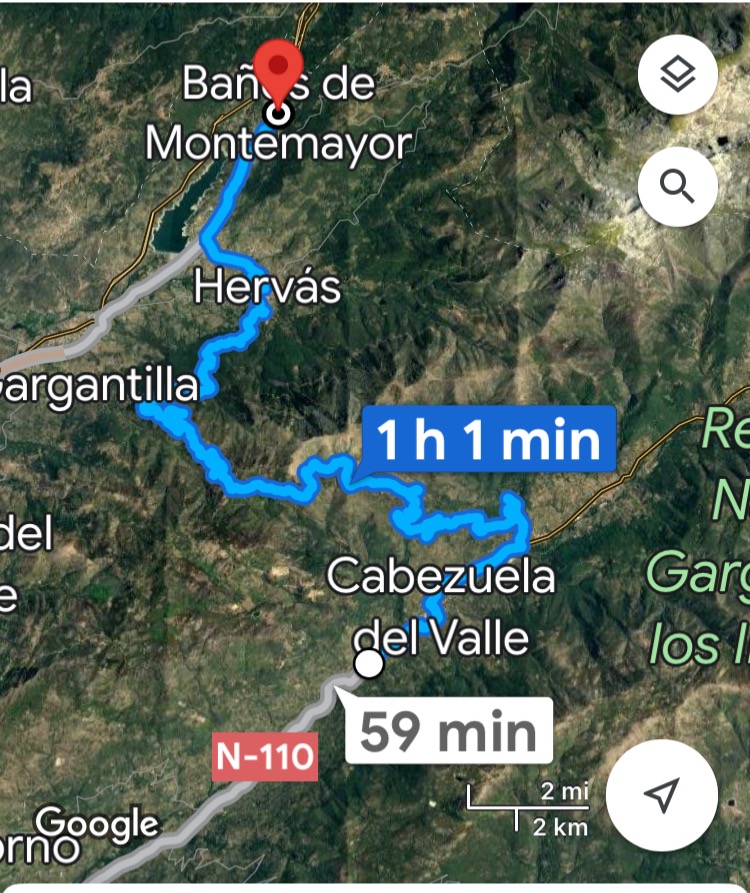Re-center map on my location

[x=661, y=795]
